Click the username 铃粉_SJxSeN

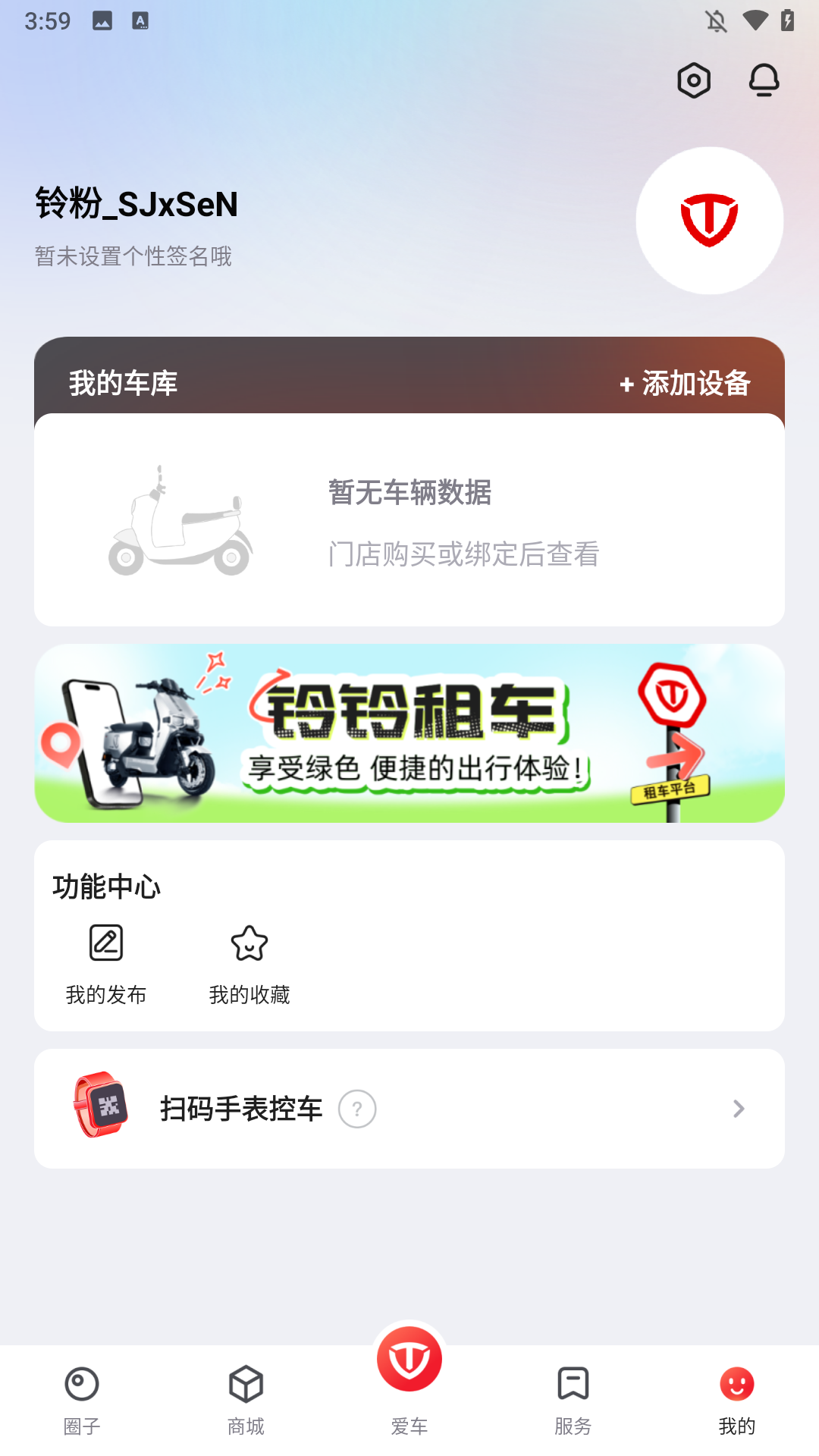tap(136, 205)
